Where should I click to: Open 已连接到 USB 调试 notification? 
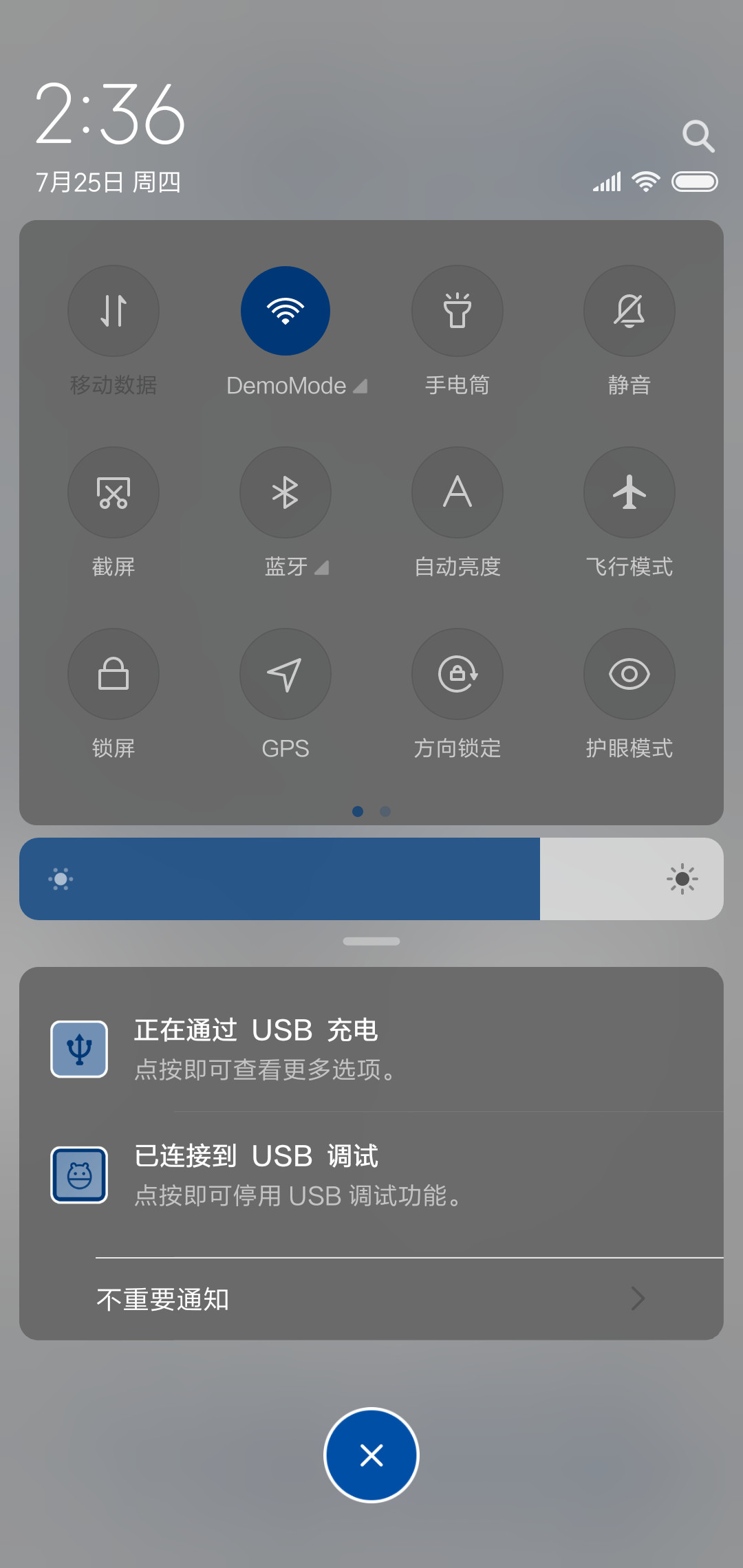tap(371, 1175)
